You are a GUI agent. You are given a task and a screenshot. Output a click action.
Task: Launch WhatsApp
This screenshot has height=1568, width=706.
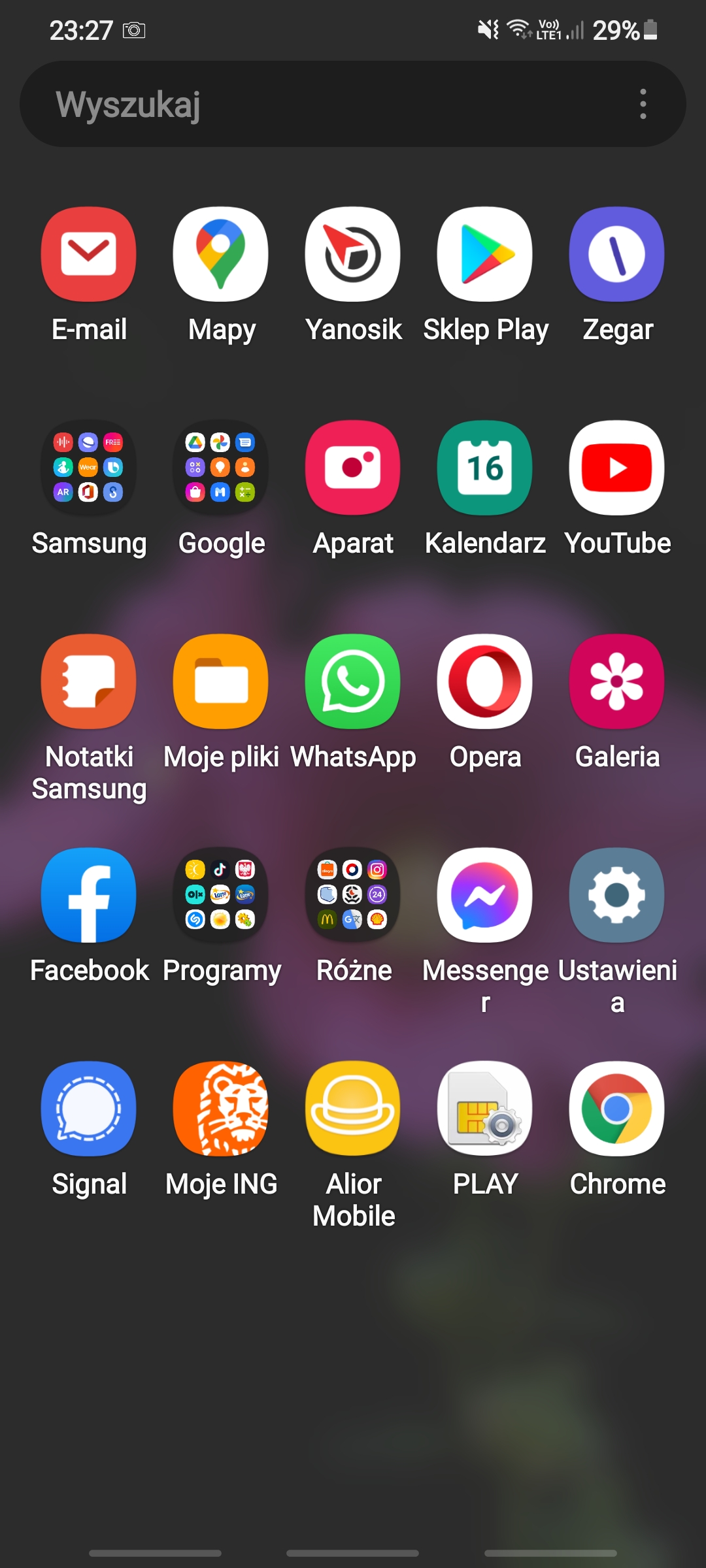(353, 681)
